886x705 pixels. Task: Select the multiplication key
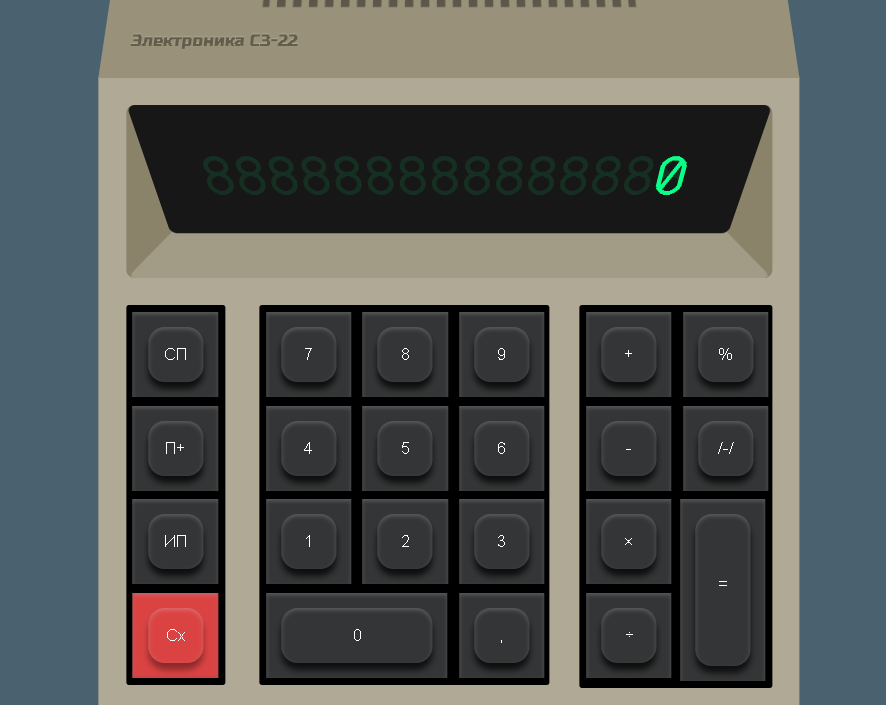[x=628, y=541]
